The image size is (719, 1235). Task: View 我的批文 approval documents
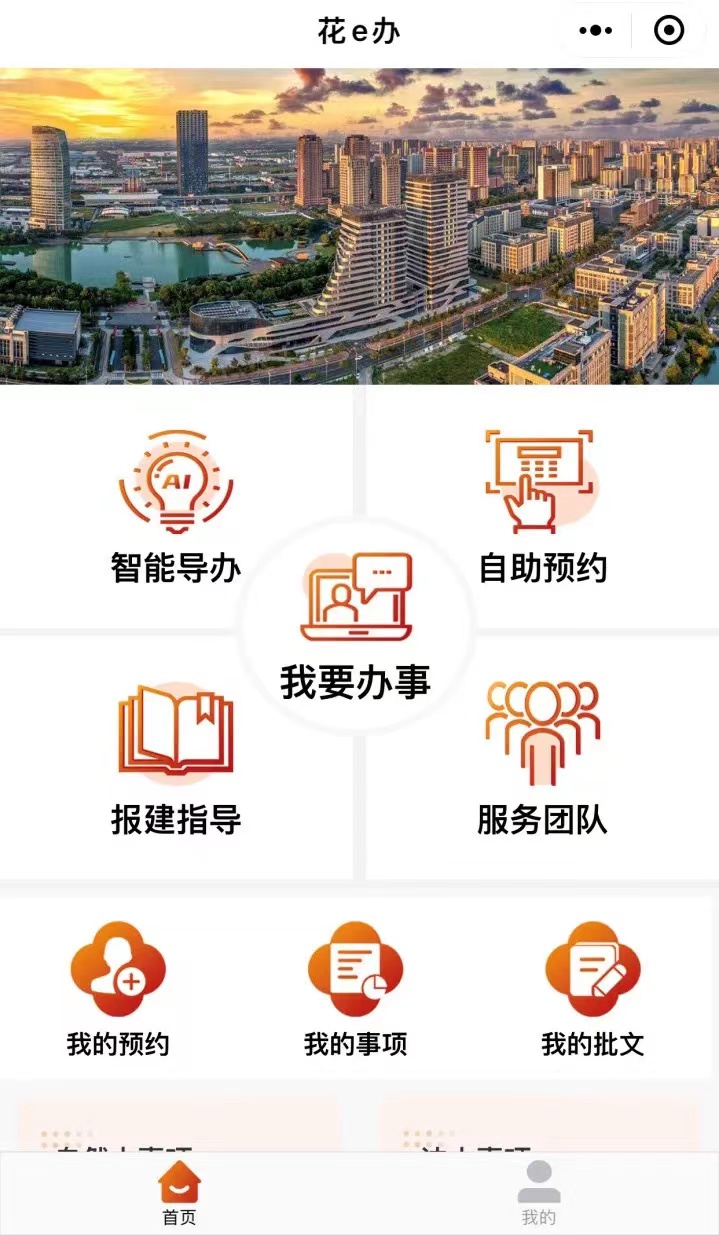tap(593, 989)
